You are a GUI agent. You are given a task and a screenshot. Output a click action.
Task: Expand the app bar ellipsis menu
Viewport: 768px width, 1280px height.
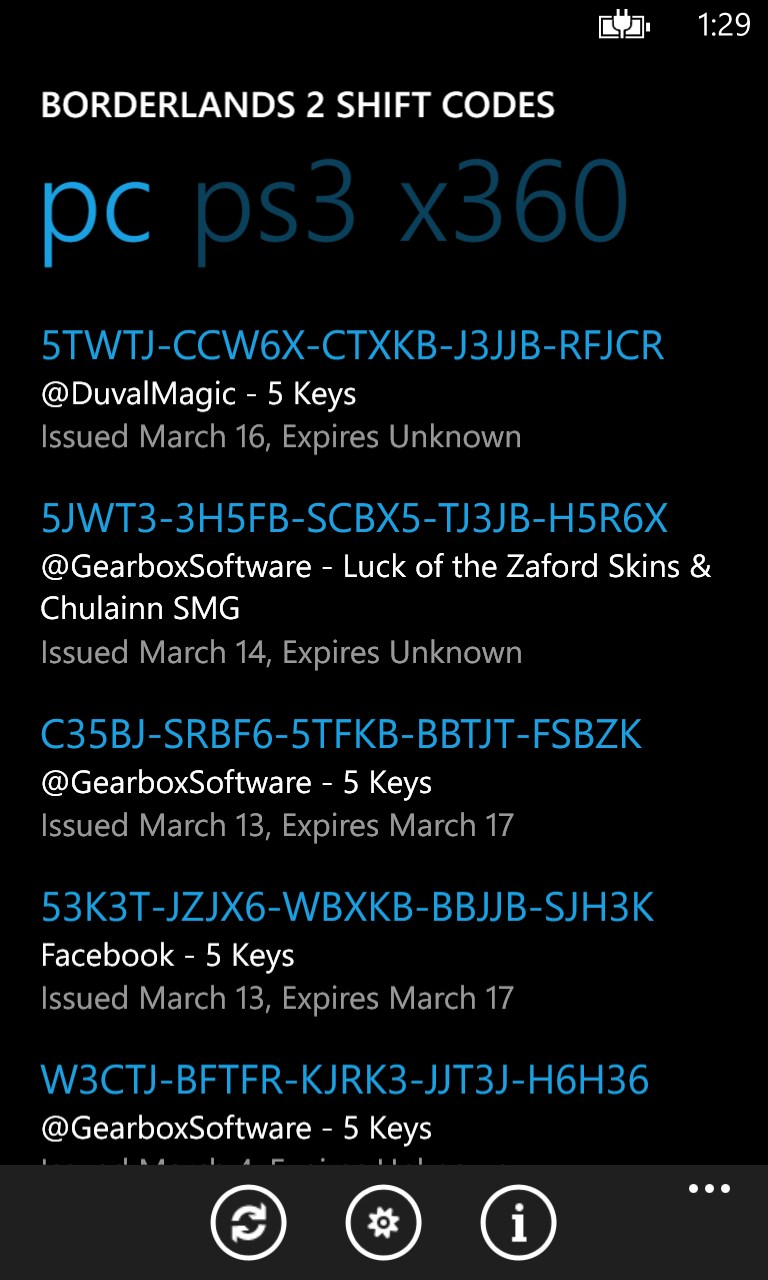pos(709,1189)
